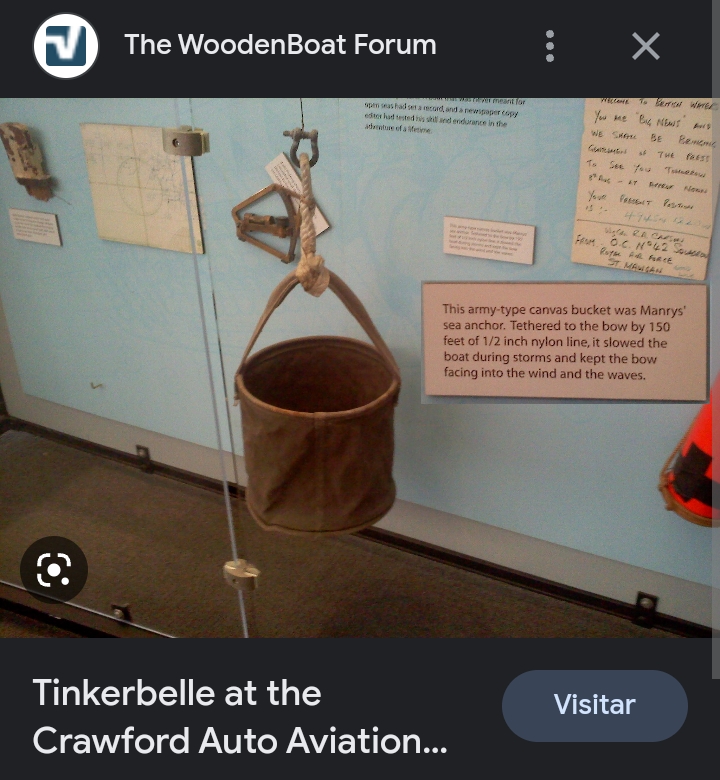Search this image with Lens icon
Image resolution: width=720 pixels, height=780 pixels.
coord(54,570)
